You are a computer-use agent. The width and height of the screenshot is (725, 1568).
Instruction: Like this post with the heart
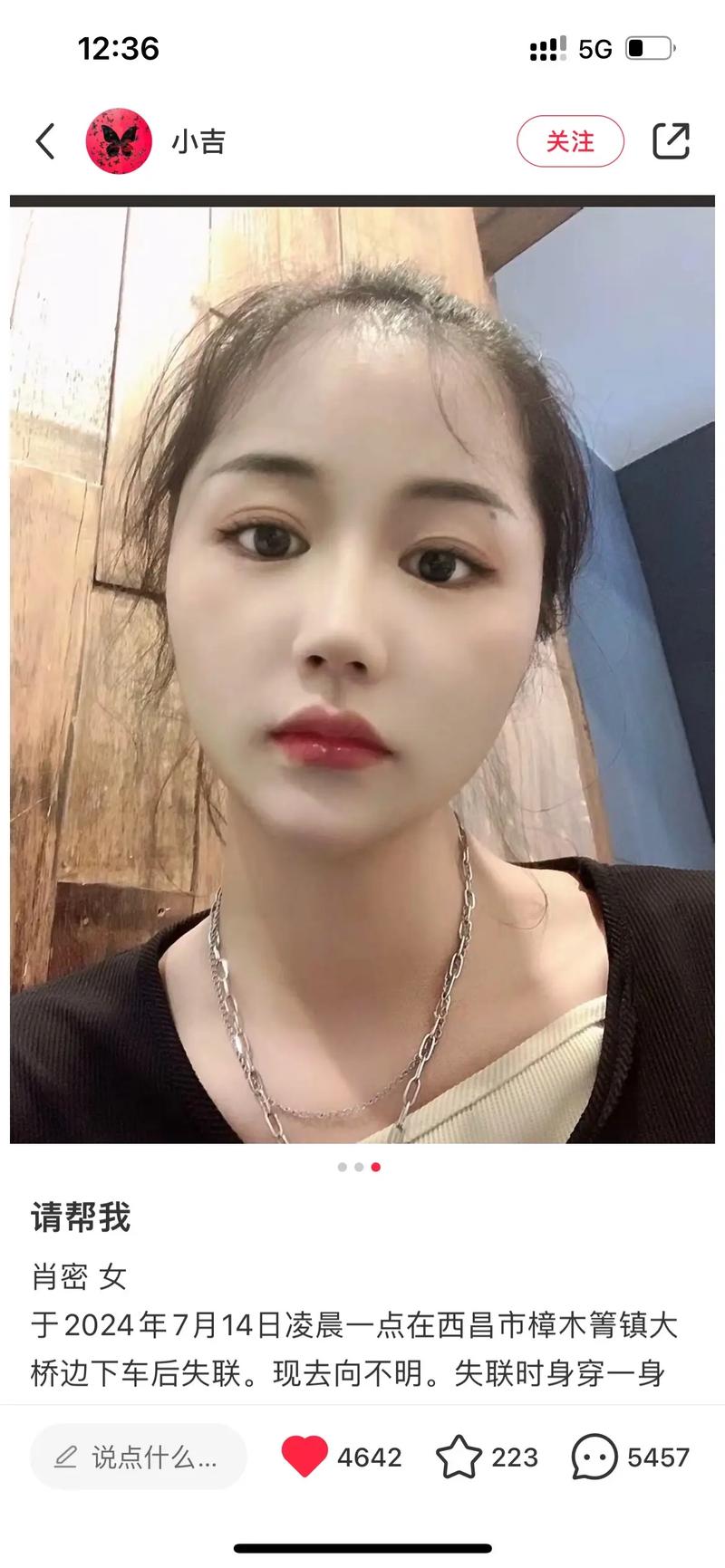(x=304, y=1457)
